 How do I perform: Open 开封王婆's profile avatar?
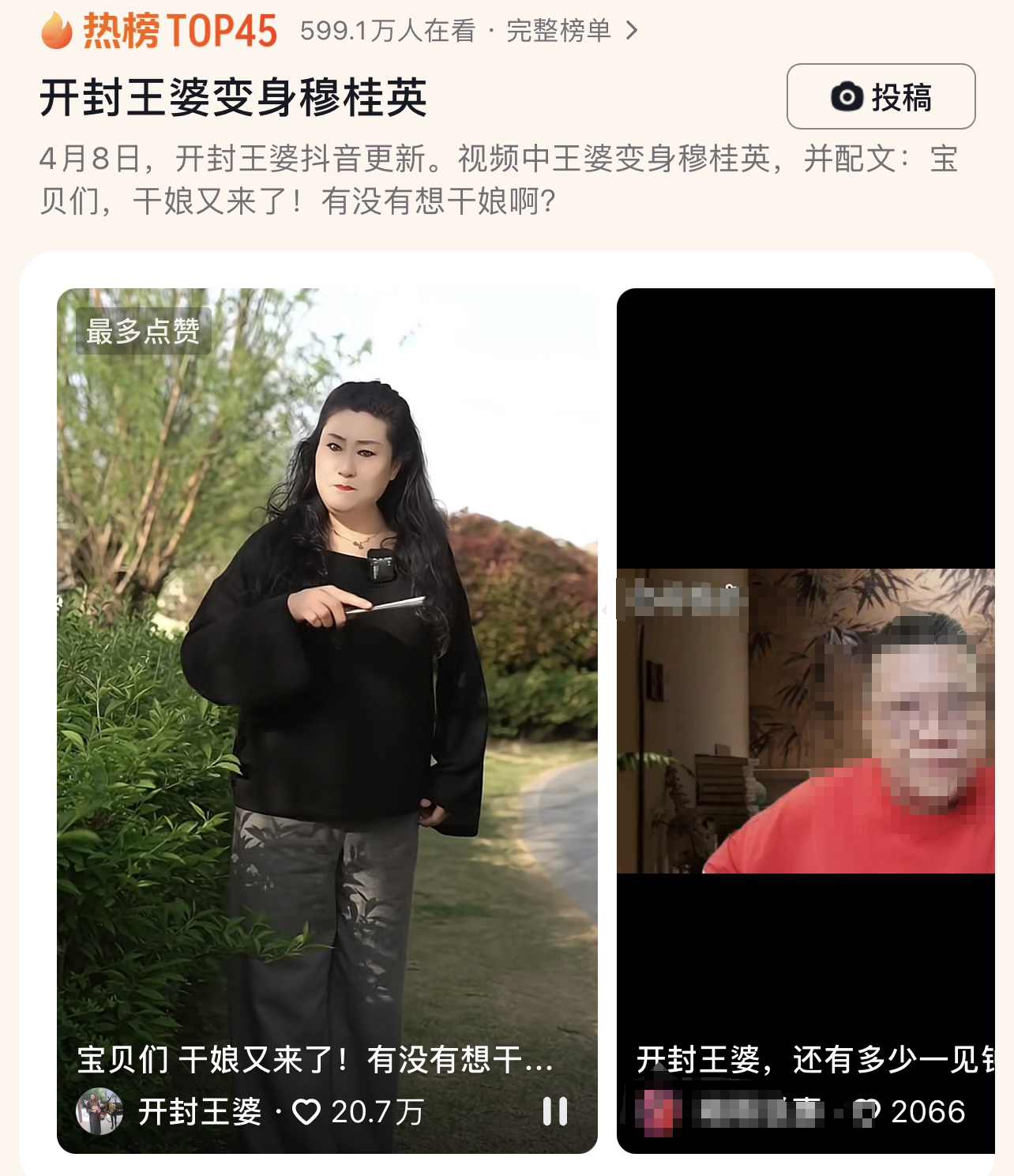(x=100, y=1111)
